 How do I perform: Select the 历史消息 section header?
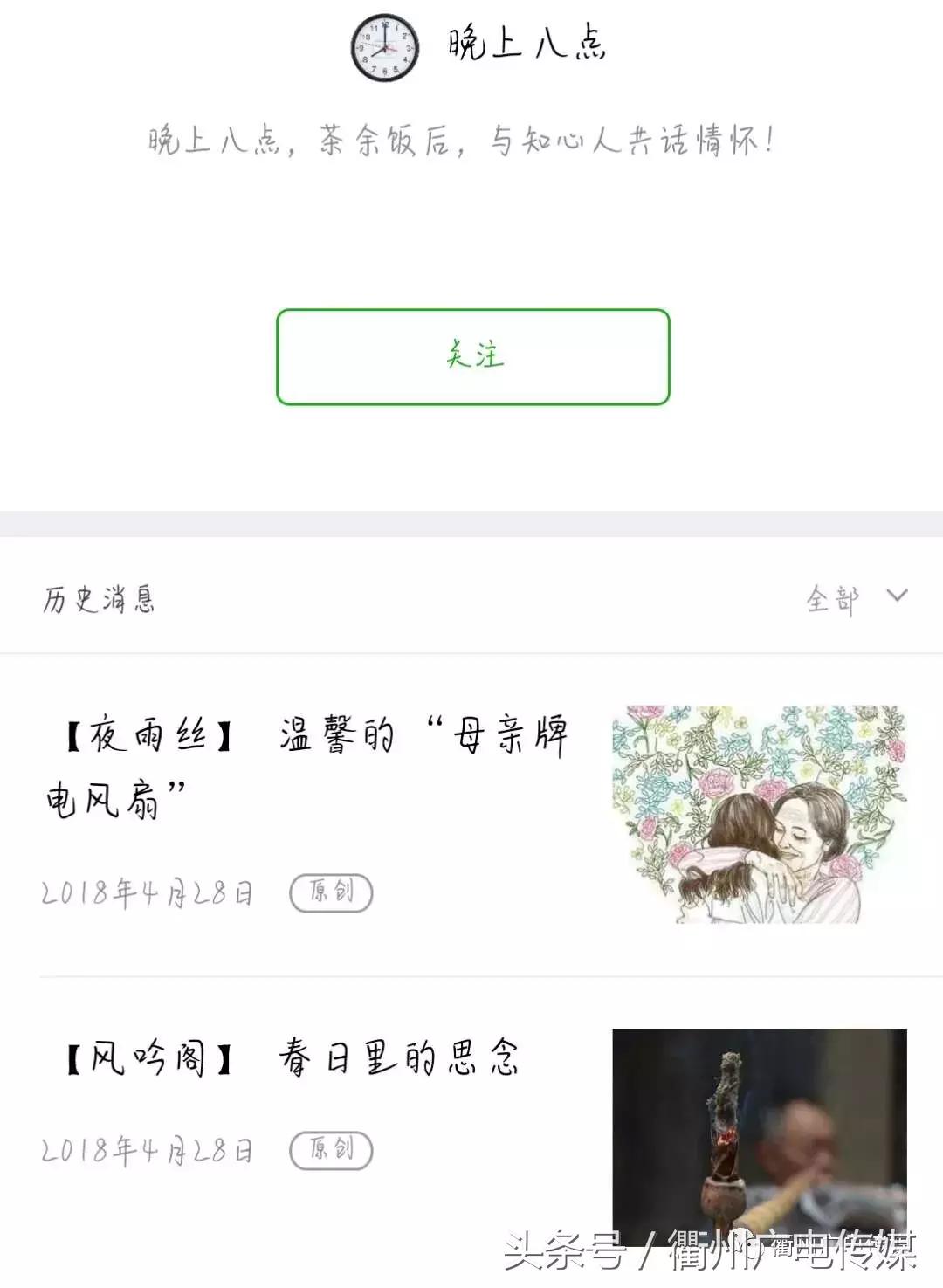(x=99, y=599)
